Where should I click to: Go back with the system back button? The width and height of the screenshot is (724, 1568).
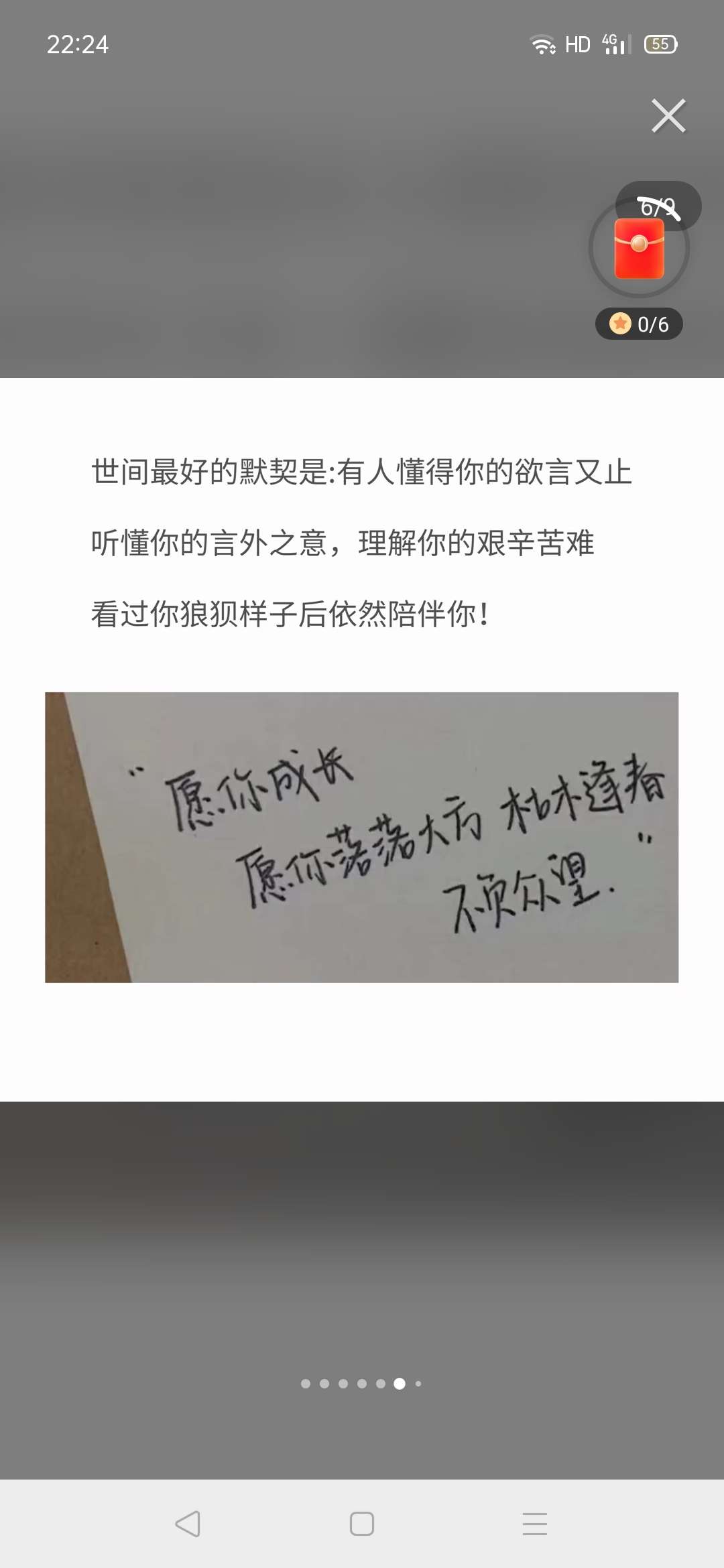tap(188, 1524)
